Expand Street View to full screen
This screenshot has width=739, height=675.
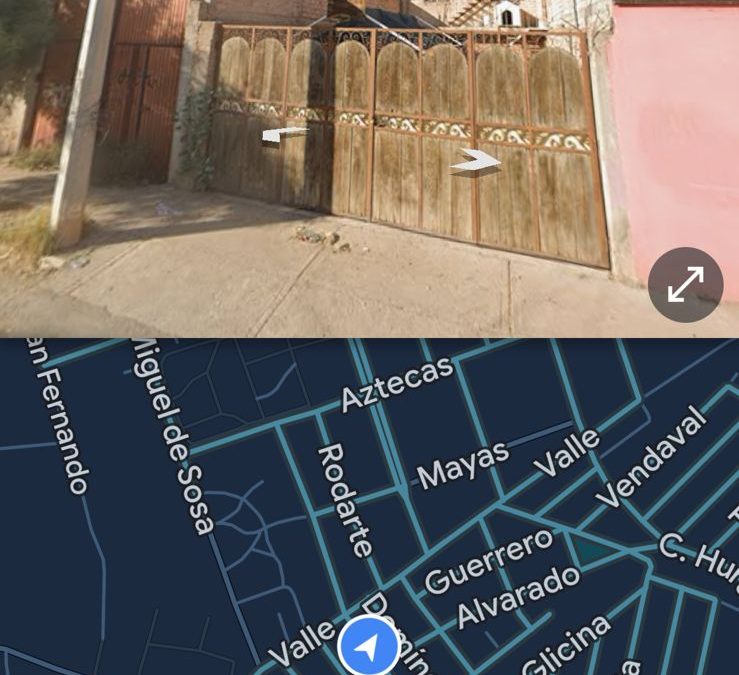(x=685, y=285)
